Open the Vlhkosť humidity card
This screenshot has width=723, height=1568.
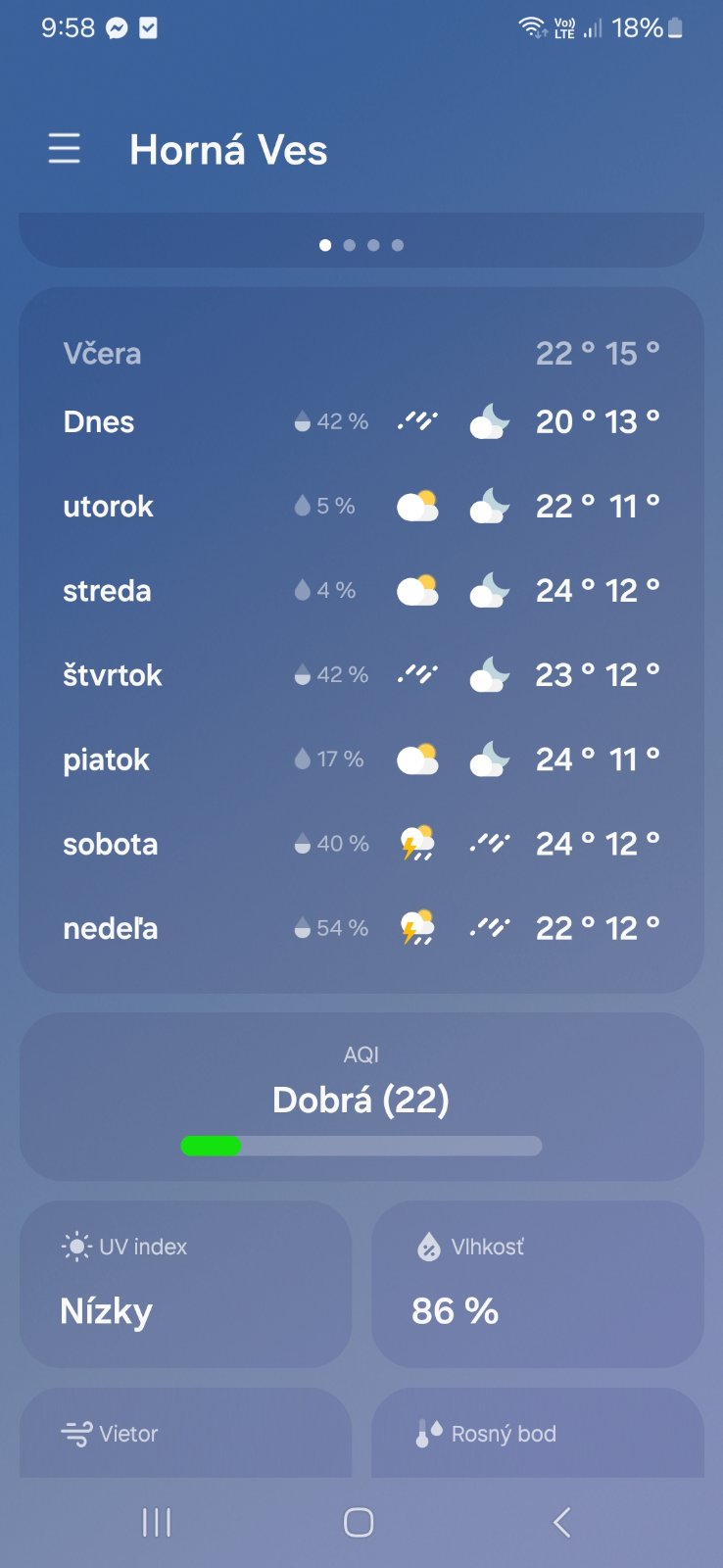tap(537, 1284)
